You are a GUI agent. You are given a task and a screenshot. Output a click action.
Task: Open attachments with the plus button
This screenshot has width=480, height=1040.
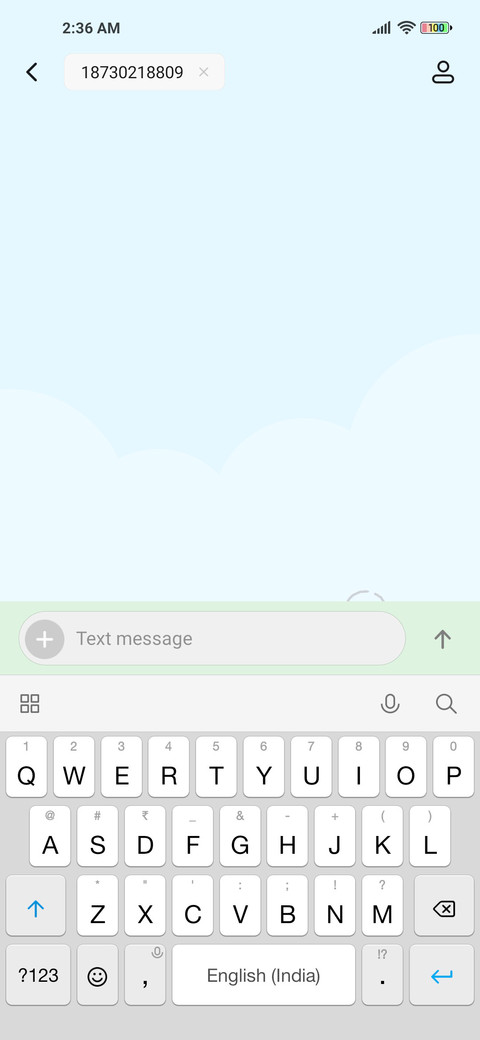click(44, 639)
